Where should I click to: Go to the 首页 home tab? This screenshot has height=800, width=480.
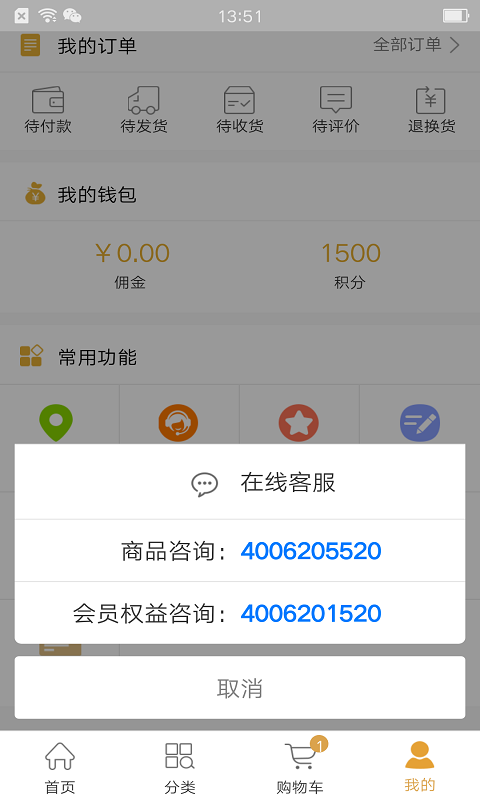tap(60, 767)
